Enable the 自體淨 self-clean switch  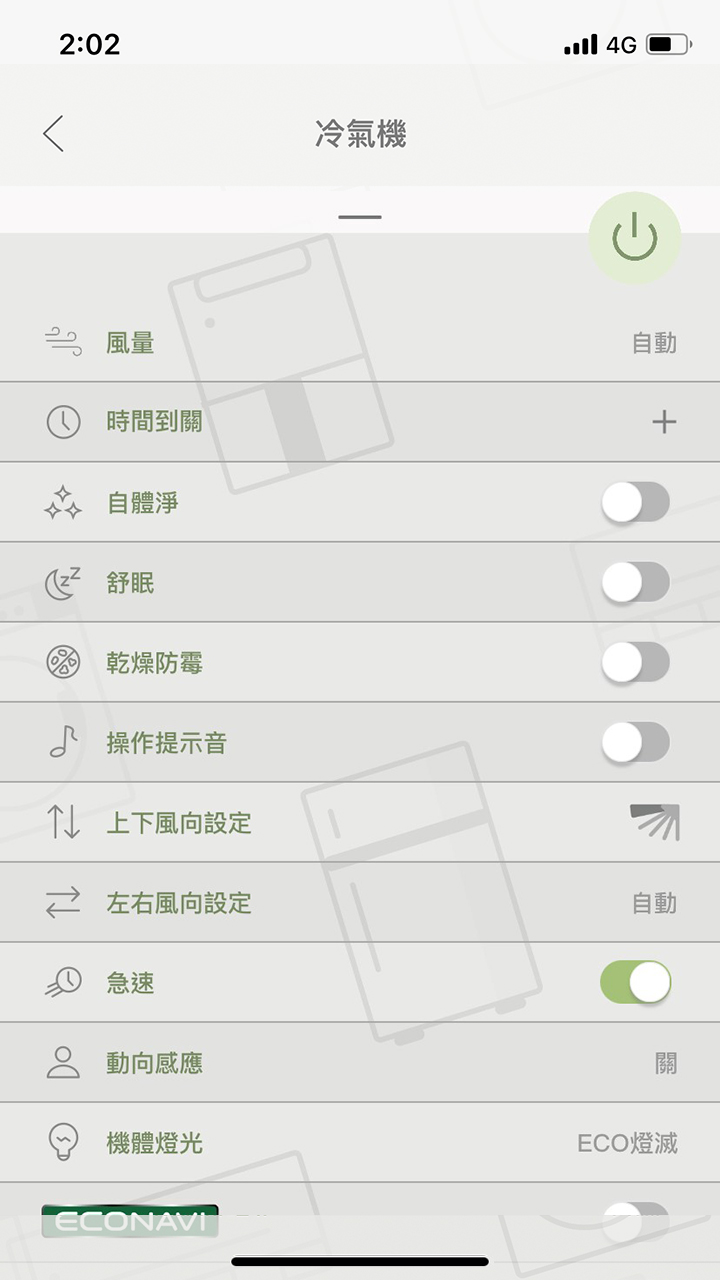637,502
